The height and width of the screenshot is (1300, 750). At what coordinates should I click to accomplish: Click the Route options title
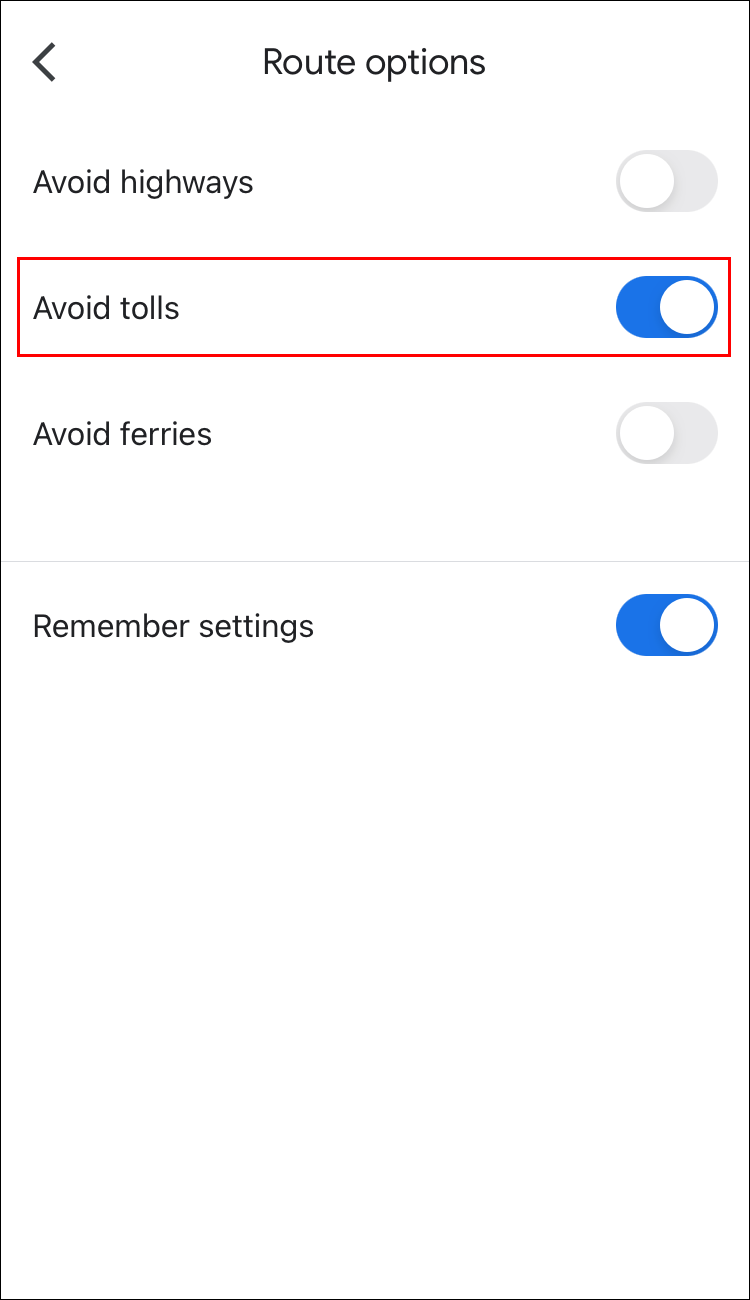373,62
